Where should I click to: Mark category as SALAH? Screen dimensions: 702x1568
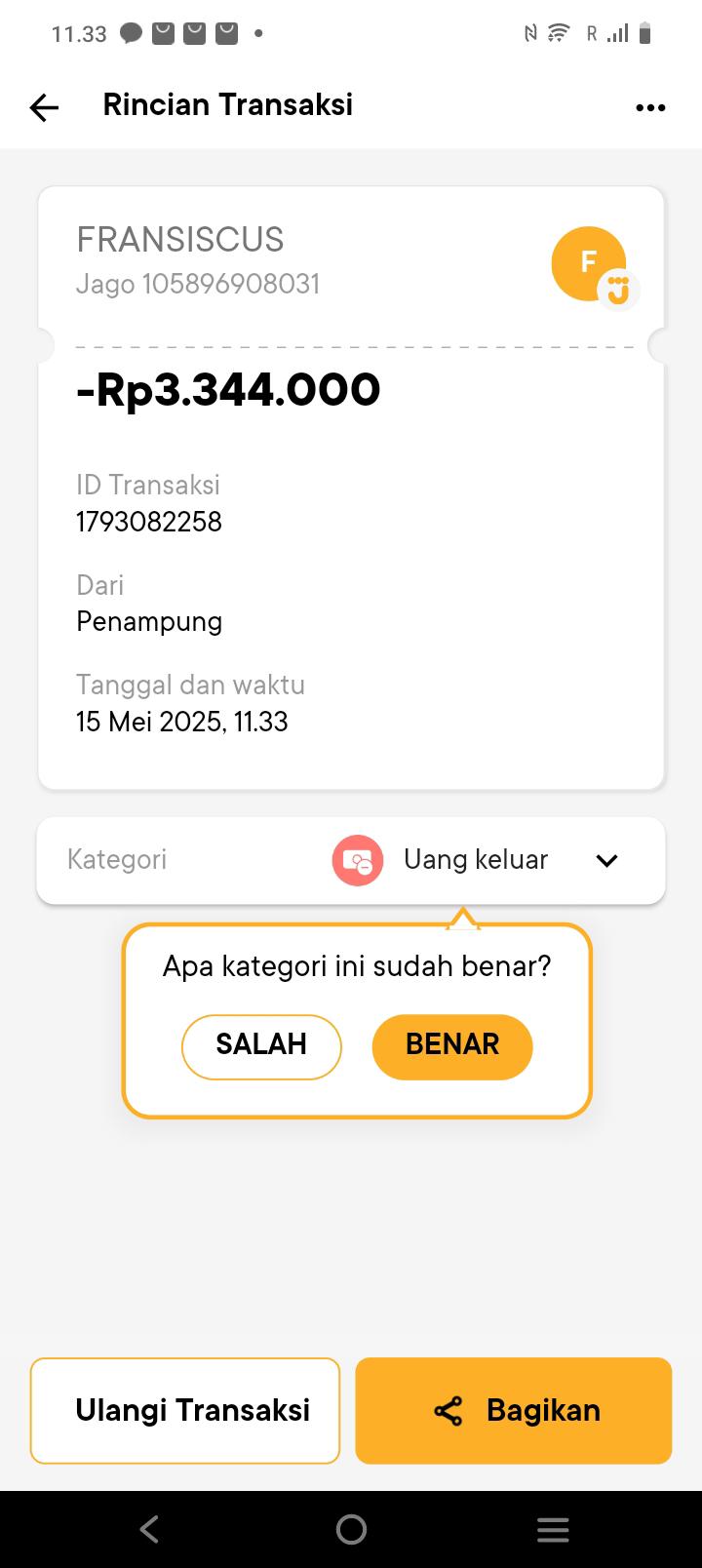coord(261,1046)
